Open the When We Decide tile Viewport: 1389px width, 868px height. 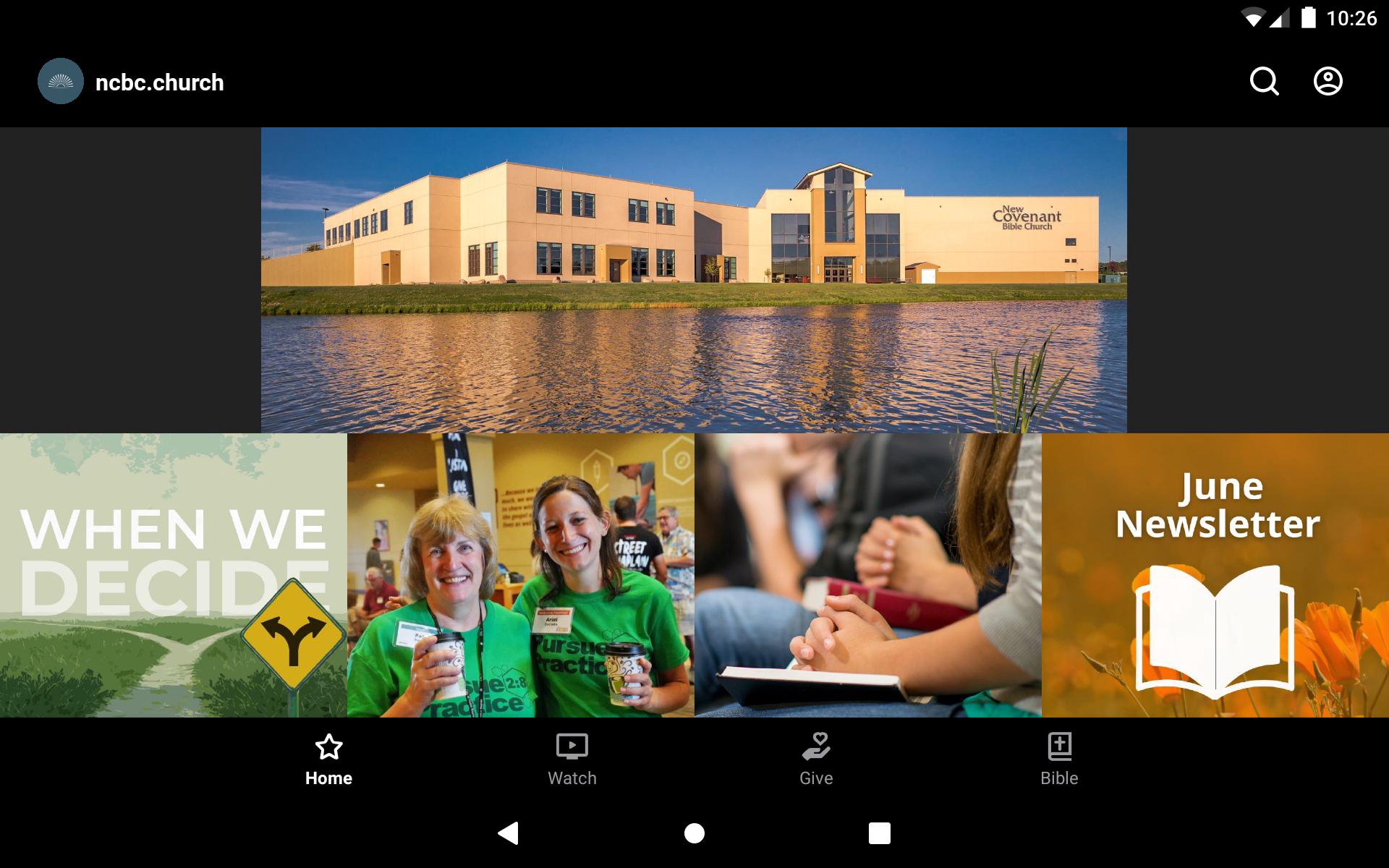[174, 575]
